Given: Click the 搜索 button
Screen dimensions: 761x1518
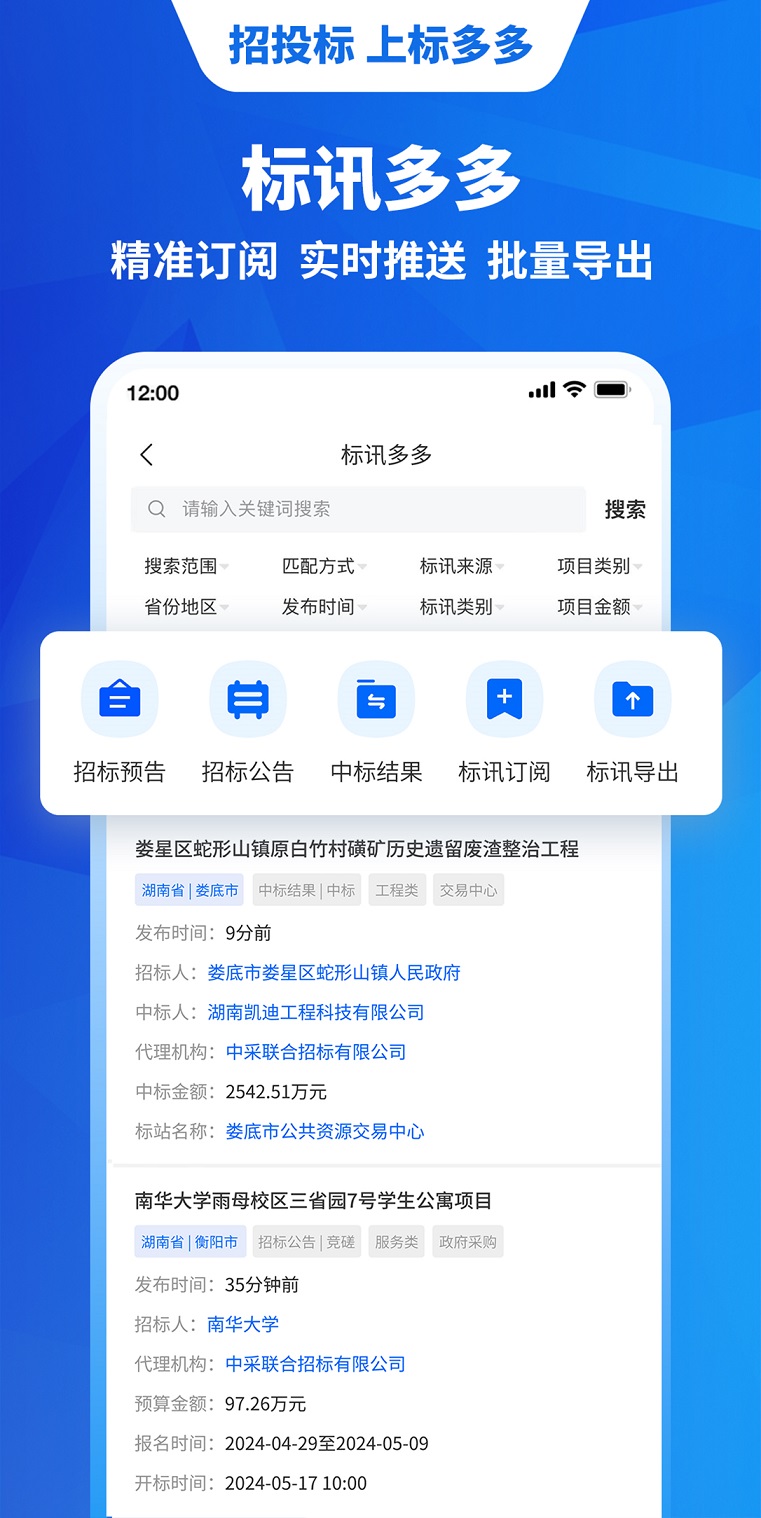Looking at the screenshot, I should click(x=624, y=509).
